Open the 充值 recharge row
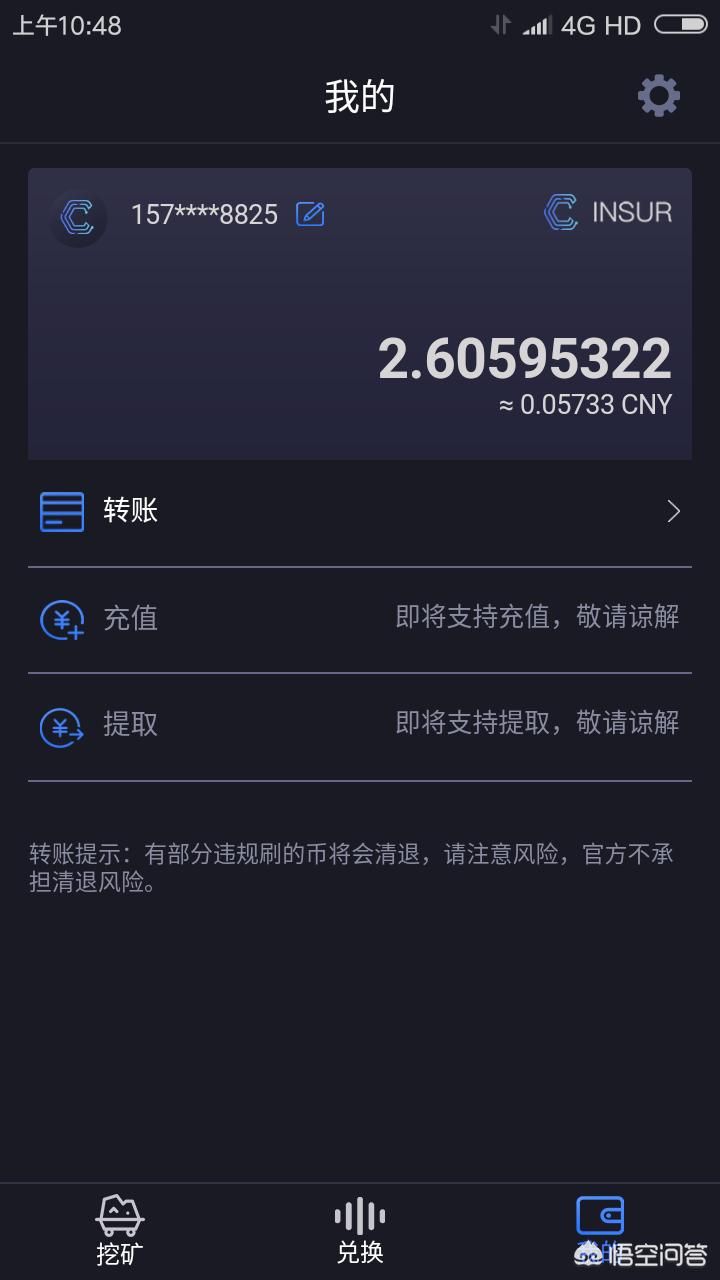The image size is (720, 1280). [360, 619]
